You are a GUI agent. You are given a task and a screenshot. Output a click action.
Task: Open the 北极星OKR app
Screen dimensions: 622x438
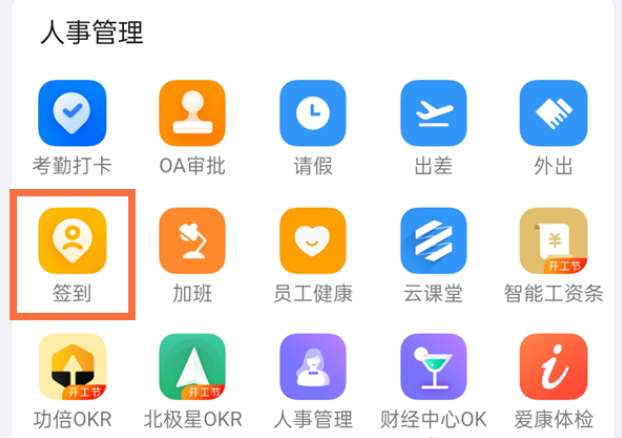click(192, 367)
